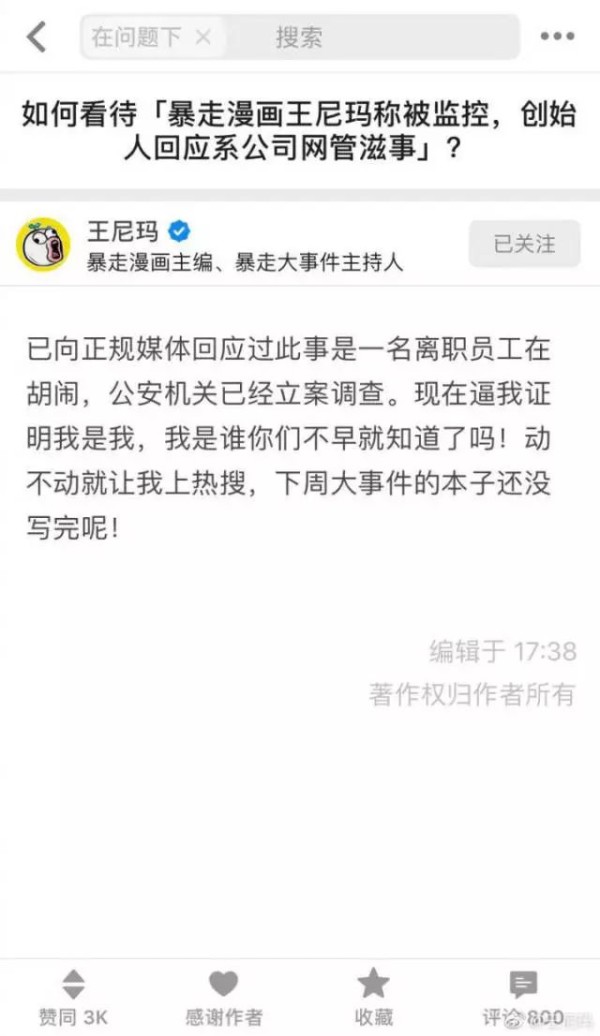Tap the 已关注 button to unfollow
Viewport: 600px width, 1036px height.
click(x=525, y=244)
